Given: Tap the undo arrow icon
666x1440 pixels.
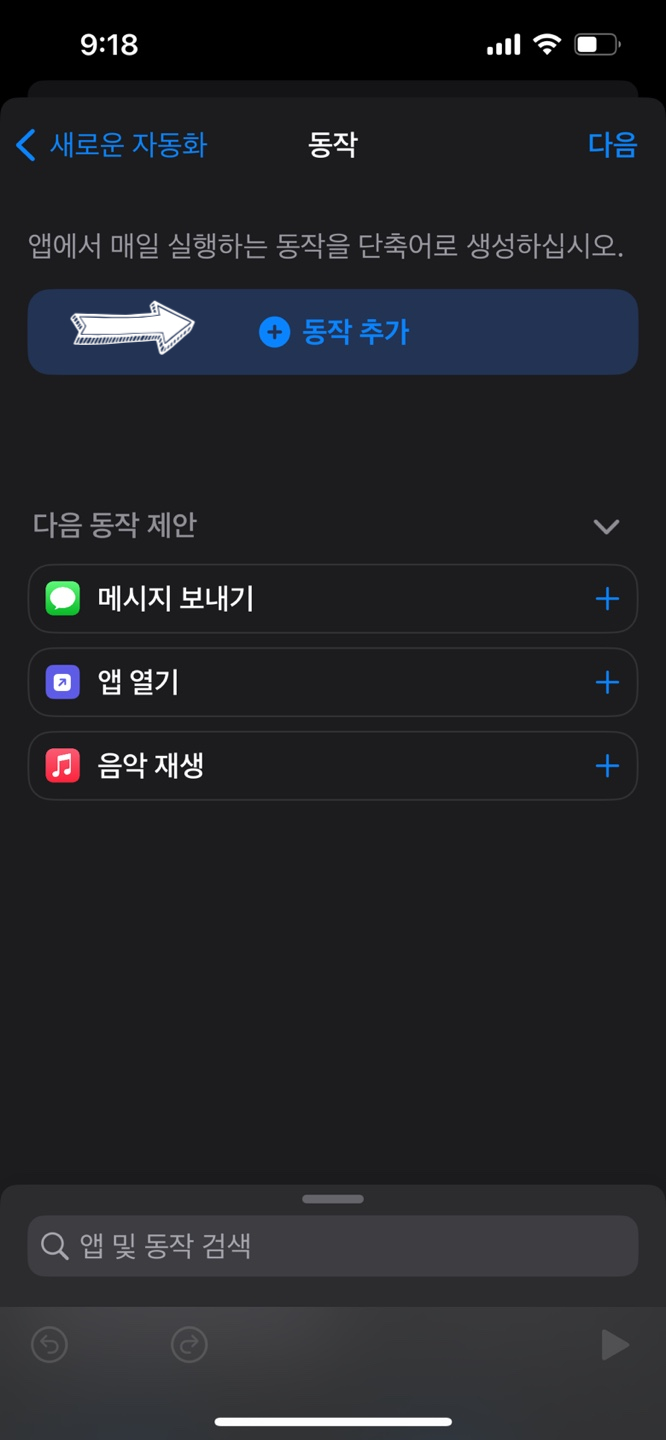Looking at the screenshot, I should [x=49, y=1345].
